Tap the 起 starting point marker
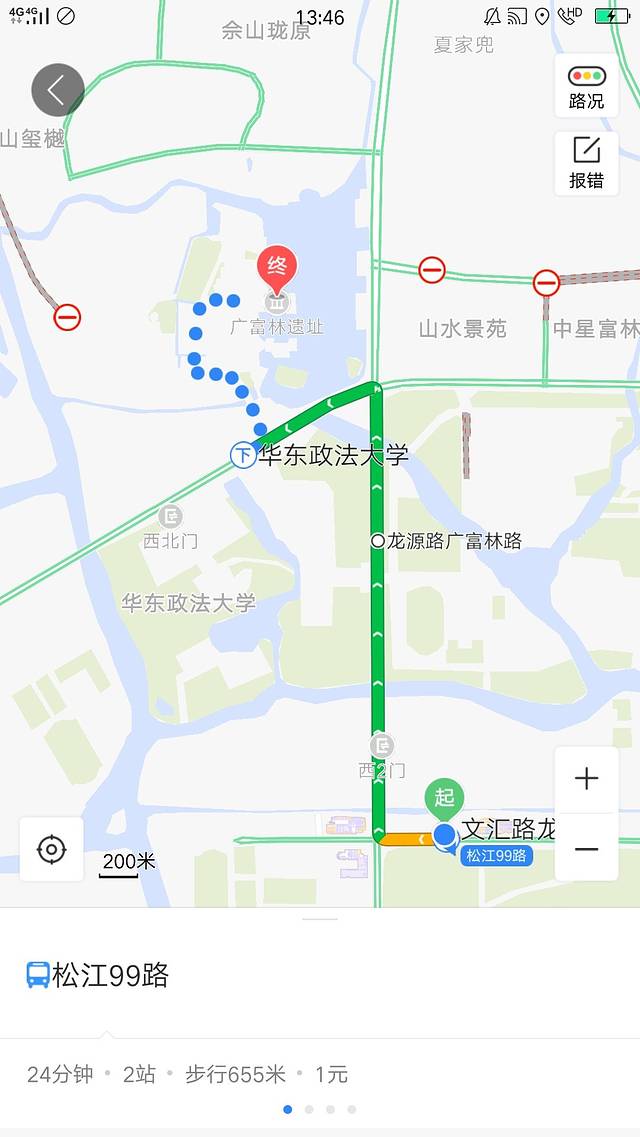Viewport: 640px width, 1137px height. (x=445, y=797)
